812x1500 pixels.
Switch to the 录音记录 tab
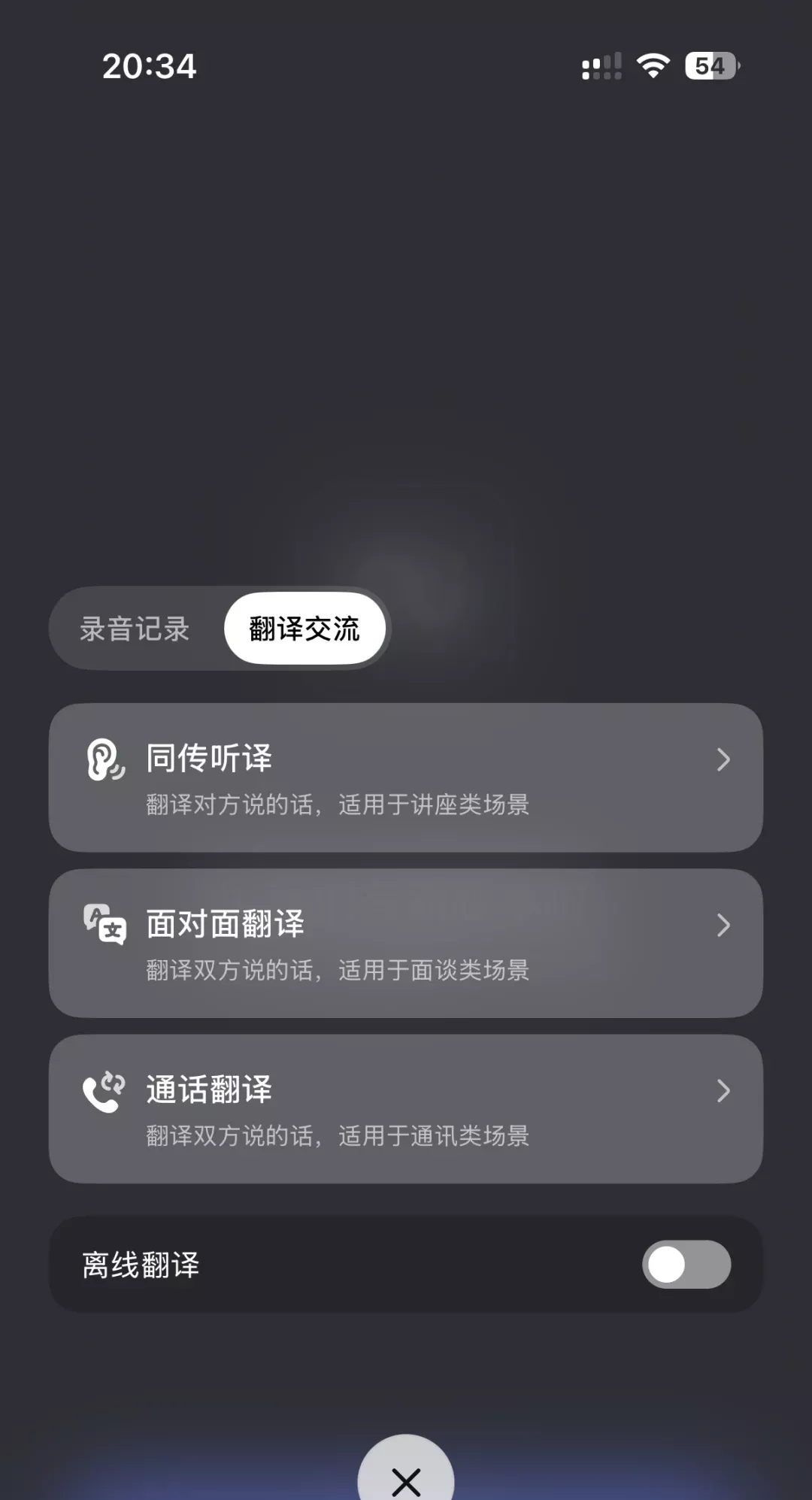[x=134, y=629]
